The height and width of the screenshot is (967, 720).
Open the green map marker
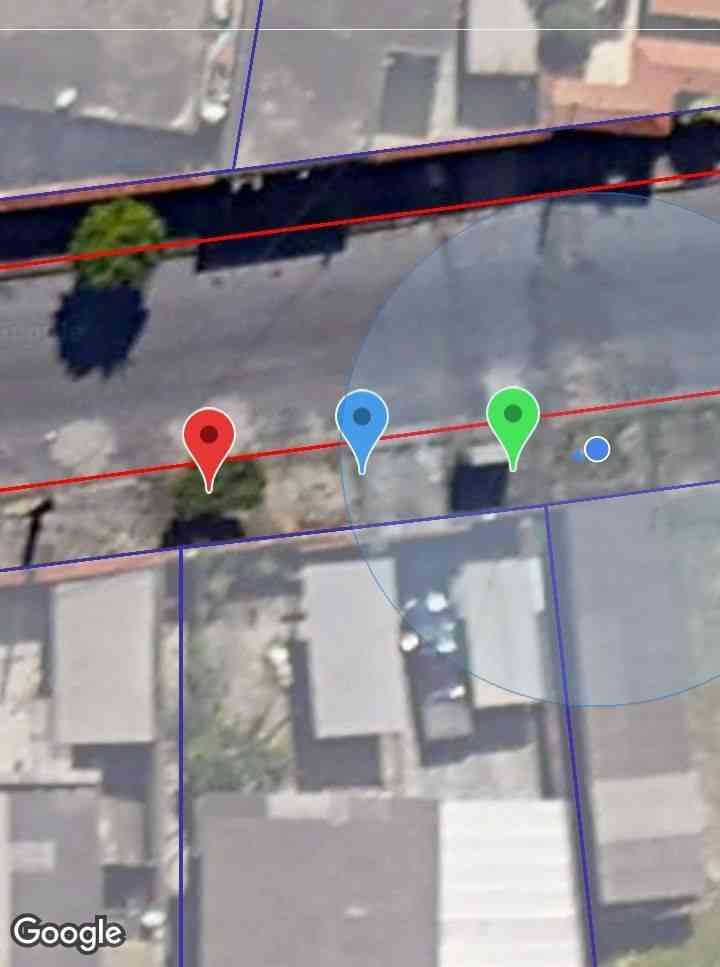click(x=513, y=417)
